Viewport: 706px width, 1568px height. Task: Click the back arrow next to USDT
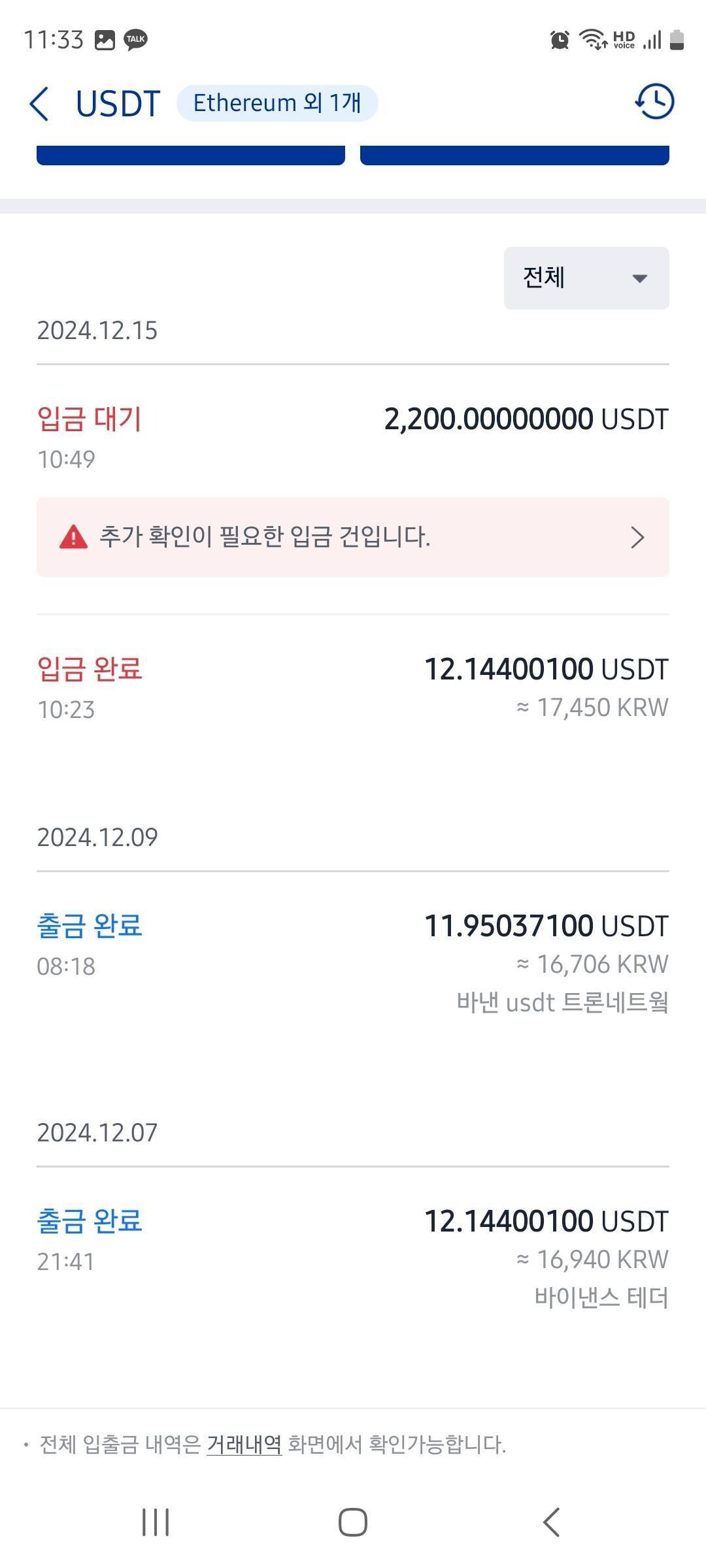click(41, 103)
